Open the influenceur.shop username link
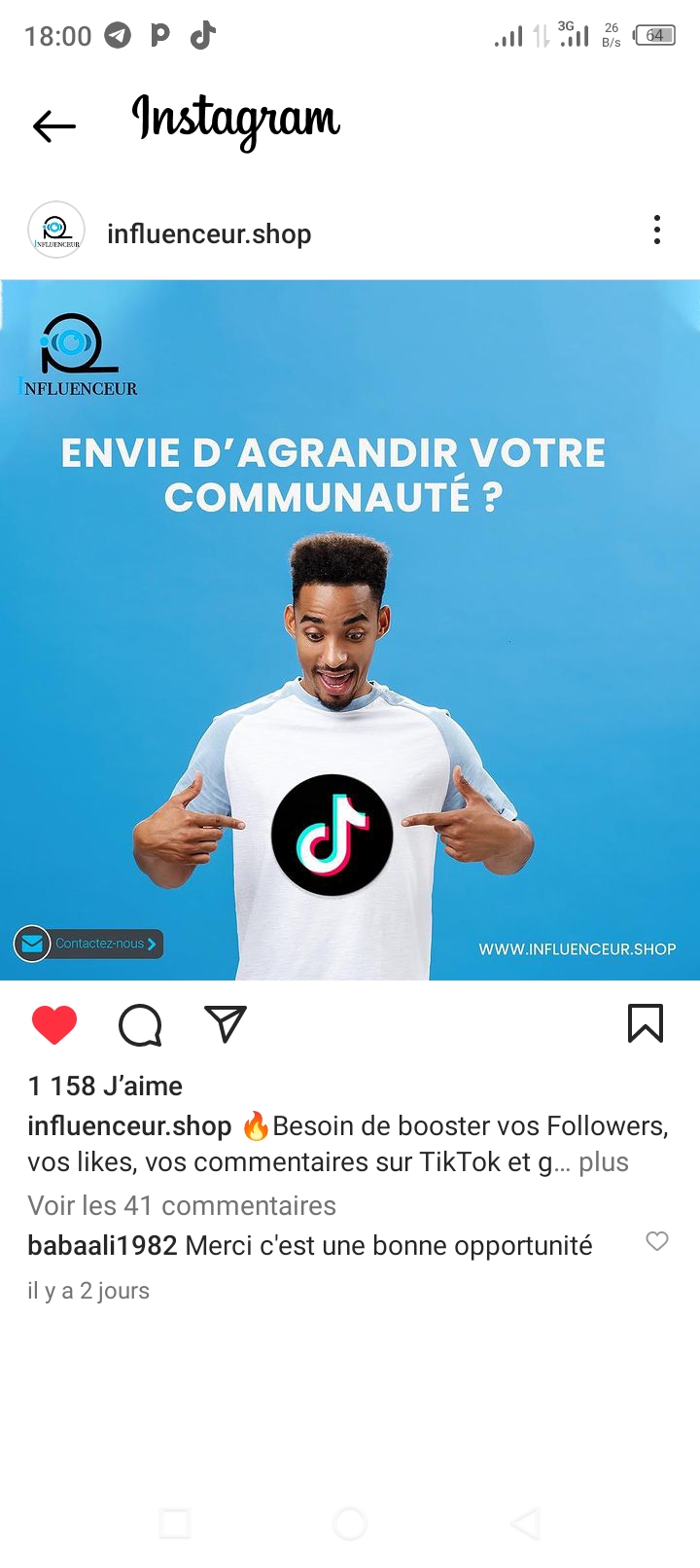The height and width of the screenshot is (1568, 700). click(209, 233)
